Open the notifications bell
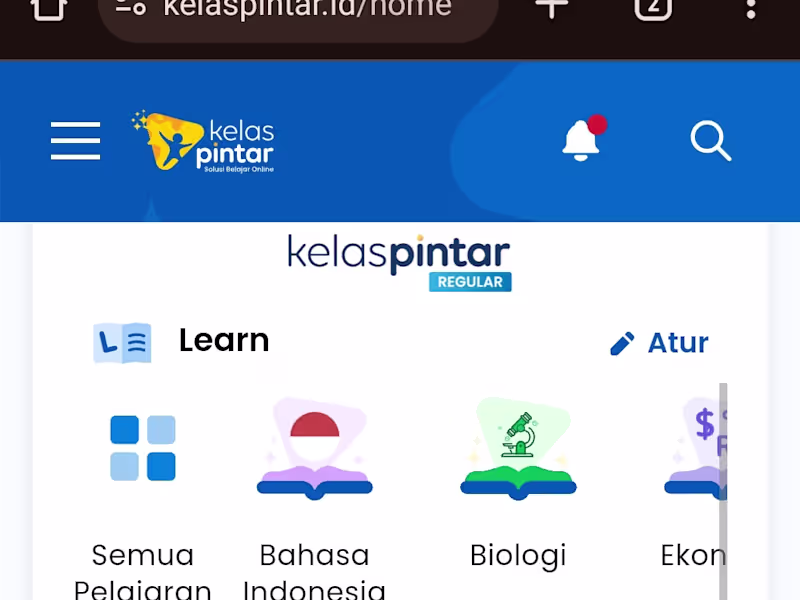 [581, 141]
